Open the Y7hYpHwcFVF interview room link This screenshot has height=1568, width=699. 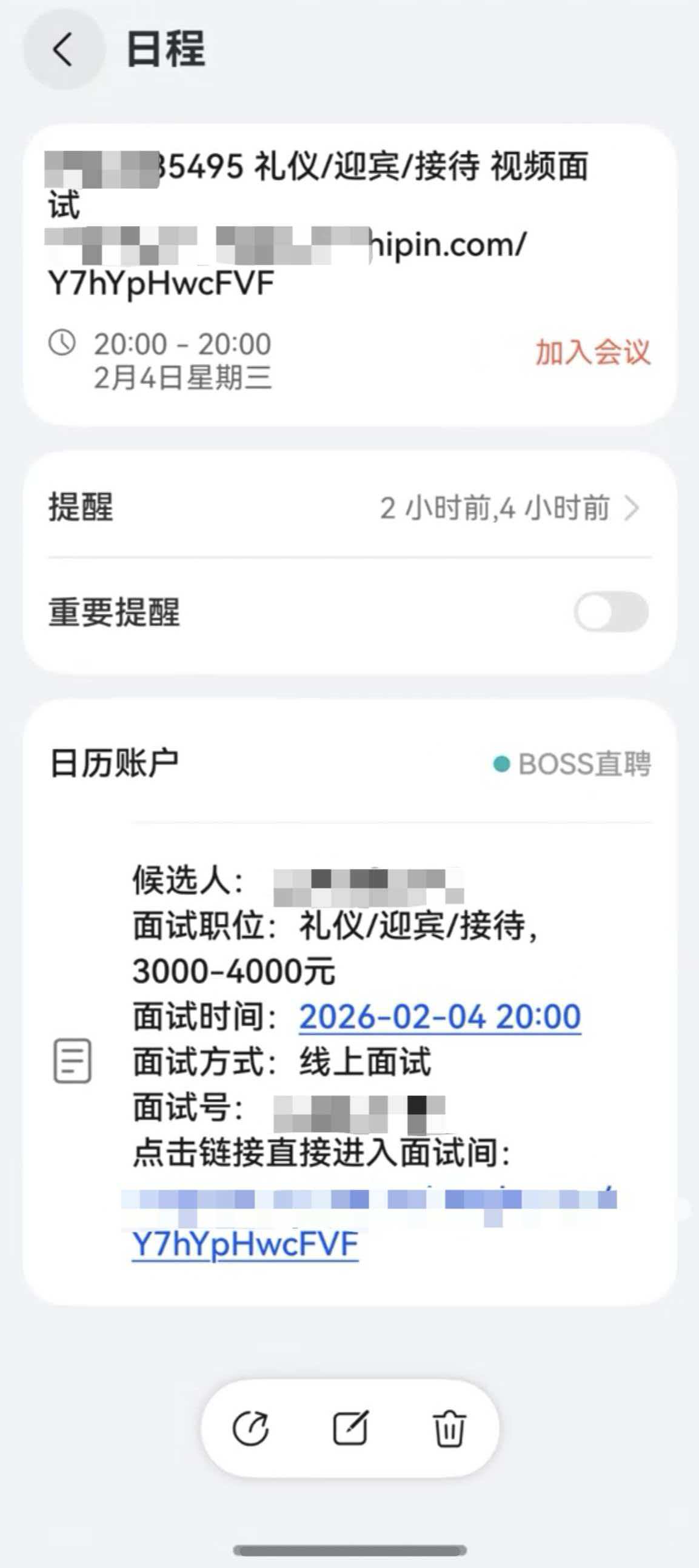point(245,1244)
